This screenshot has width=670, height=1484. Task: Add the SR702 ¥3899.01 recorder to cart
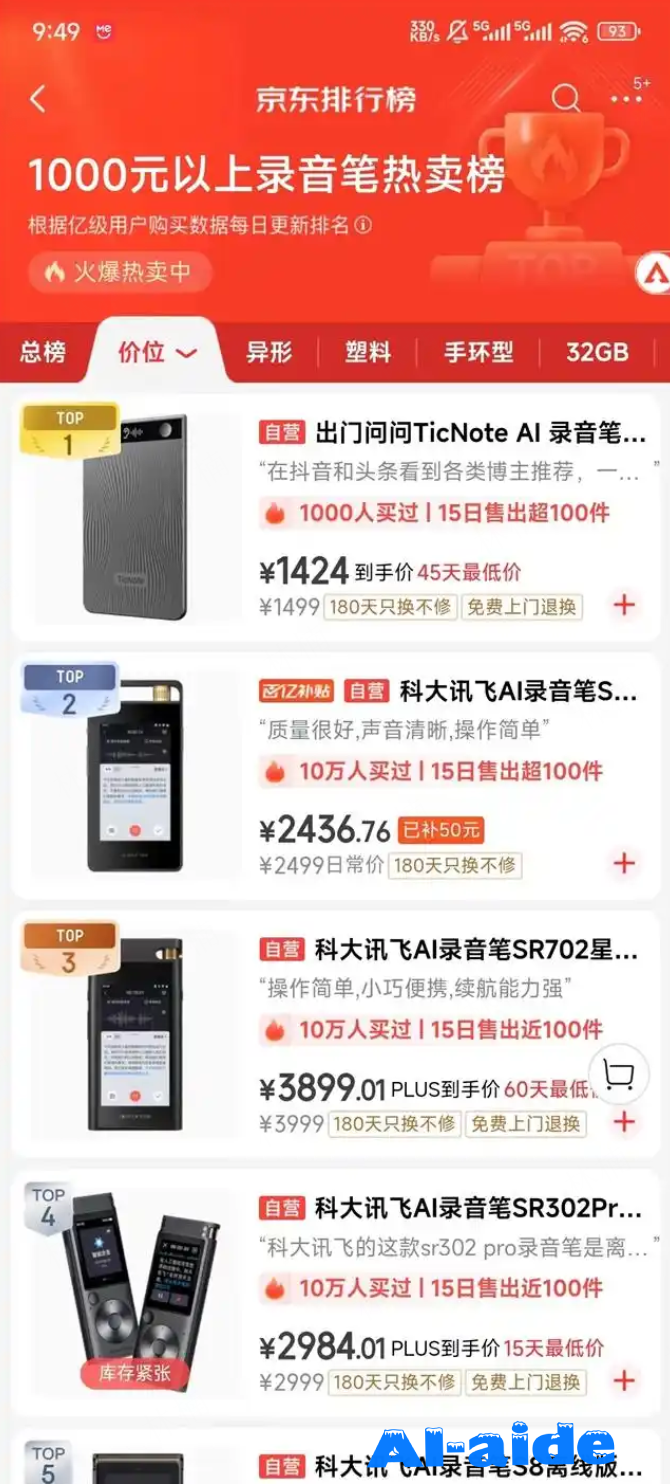point(624,1122)
